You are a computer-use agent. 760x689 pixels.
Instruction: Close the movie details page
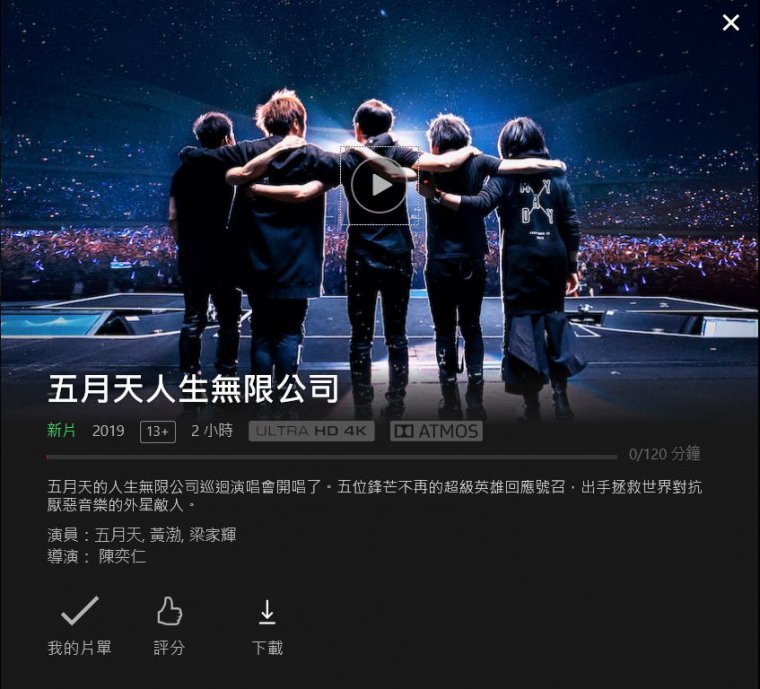pyautogui.click(x=731, y=22)
